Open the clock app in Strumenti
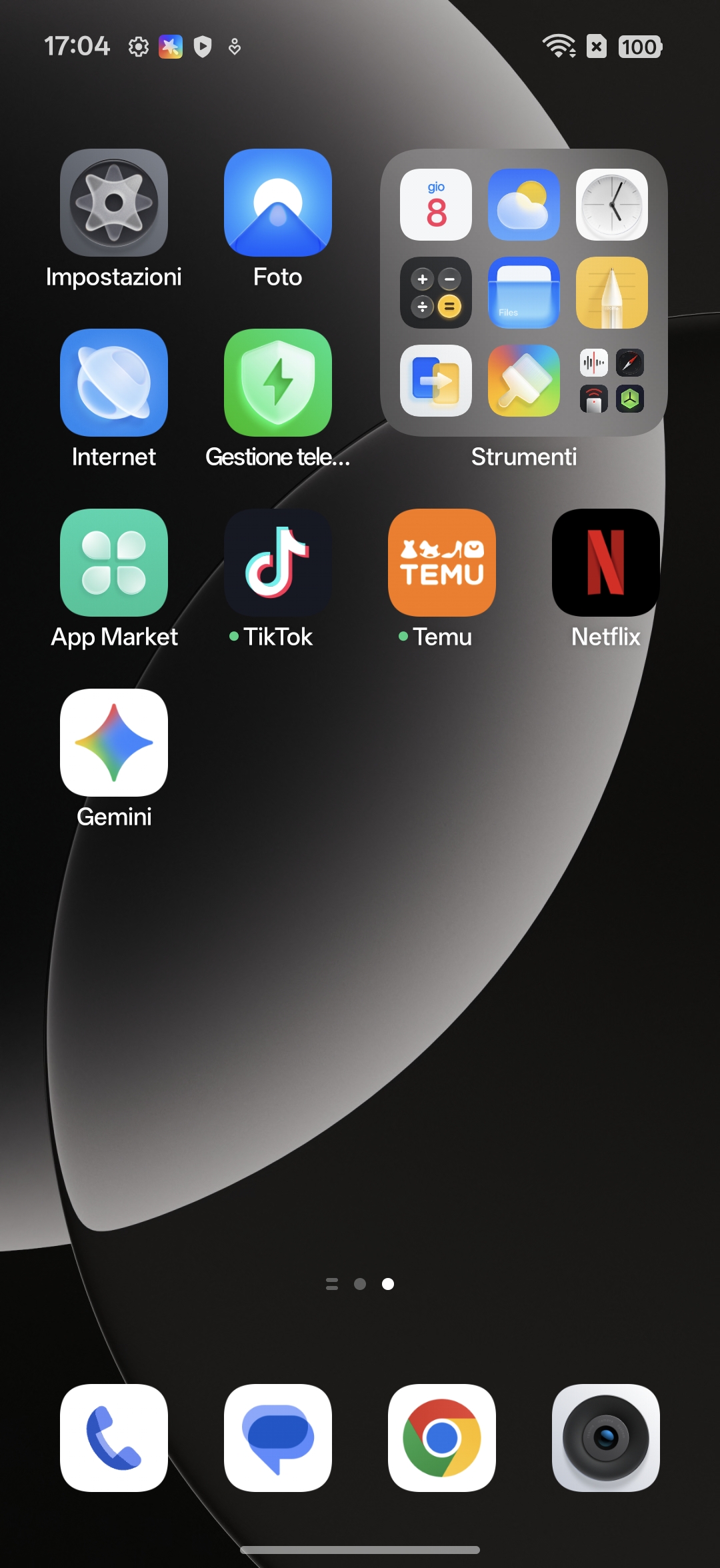Screen dimensions: 720x1568 tap(612, 205)
